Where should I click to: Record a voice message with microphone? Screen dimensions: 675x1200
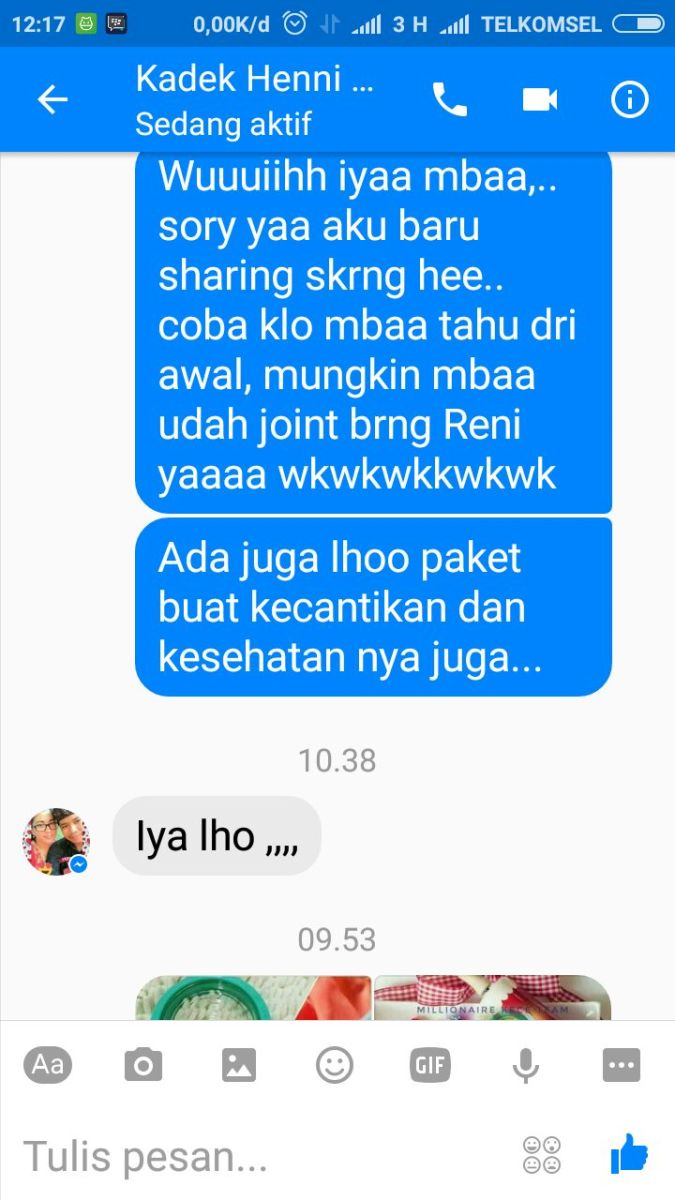[526, 1065]
